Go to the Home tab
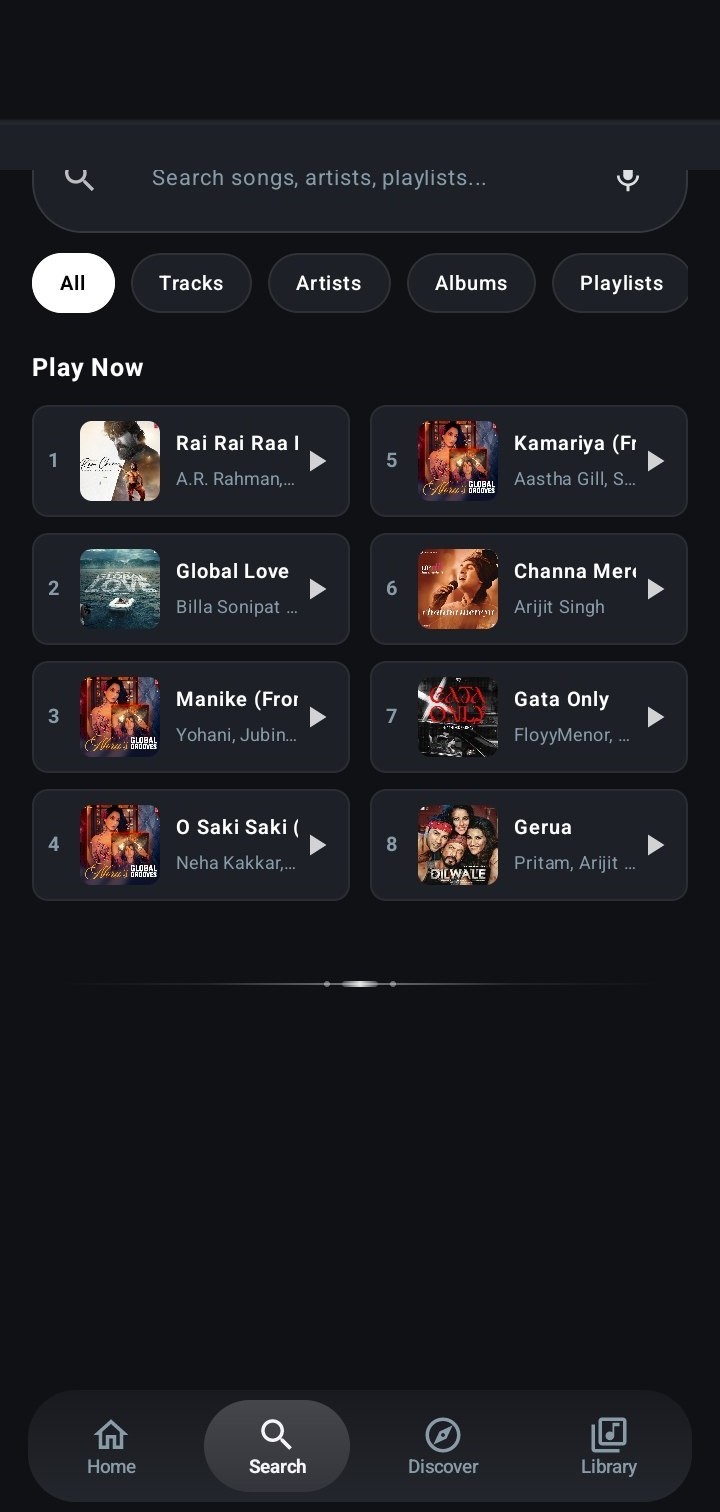The height and width of the screenshot is (1512, 720). [111, 1447]
